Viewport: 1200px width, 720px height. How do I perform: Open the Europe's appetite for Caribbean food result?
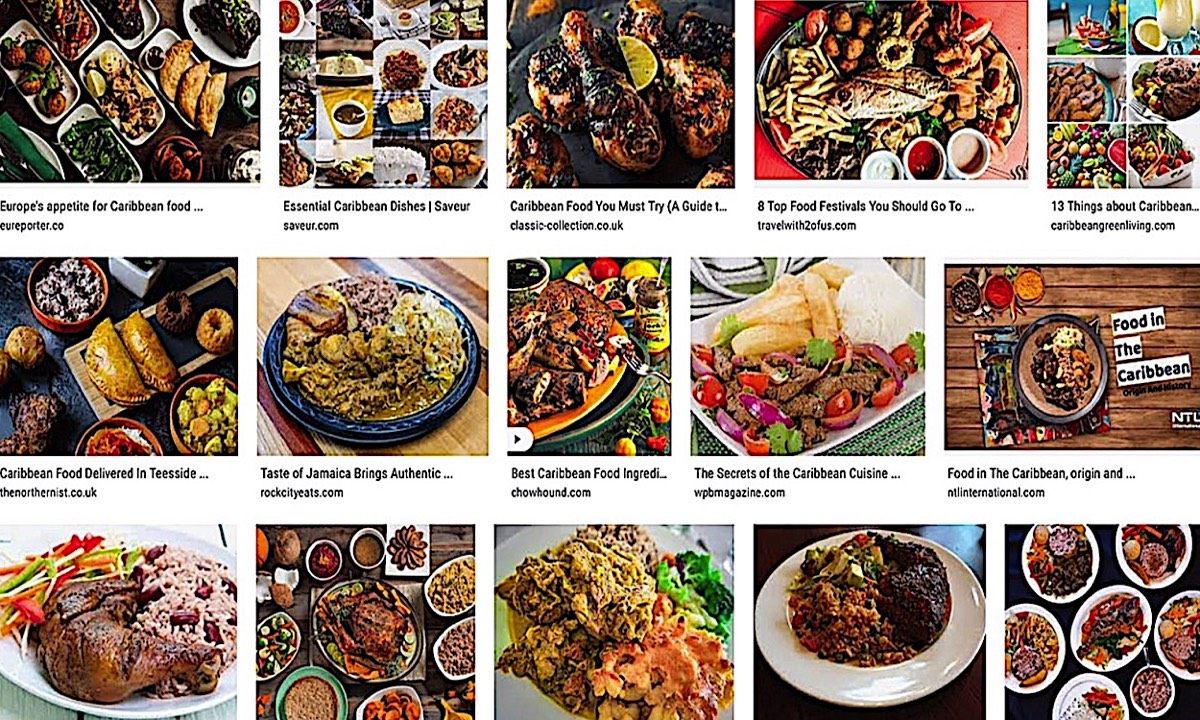point(102,207)
